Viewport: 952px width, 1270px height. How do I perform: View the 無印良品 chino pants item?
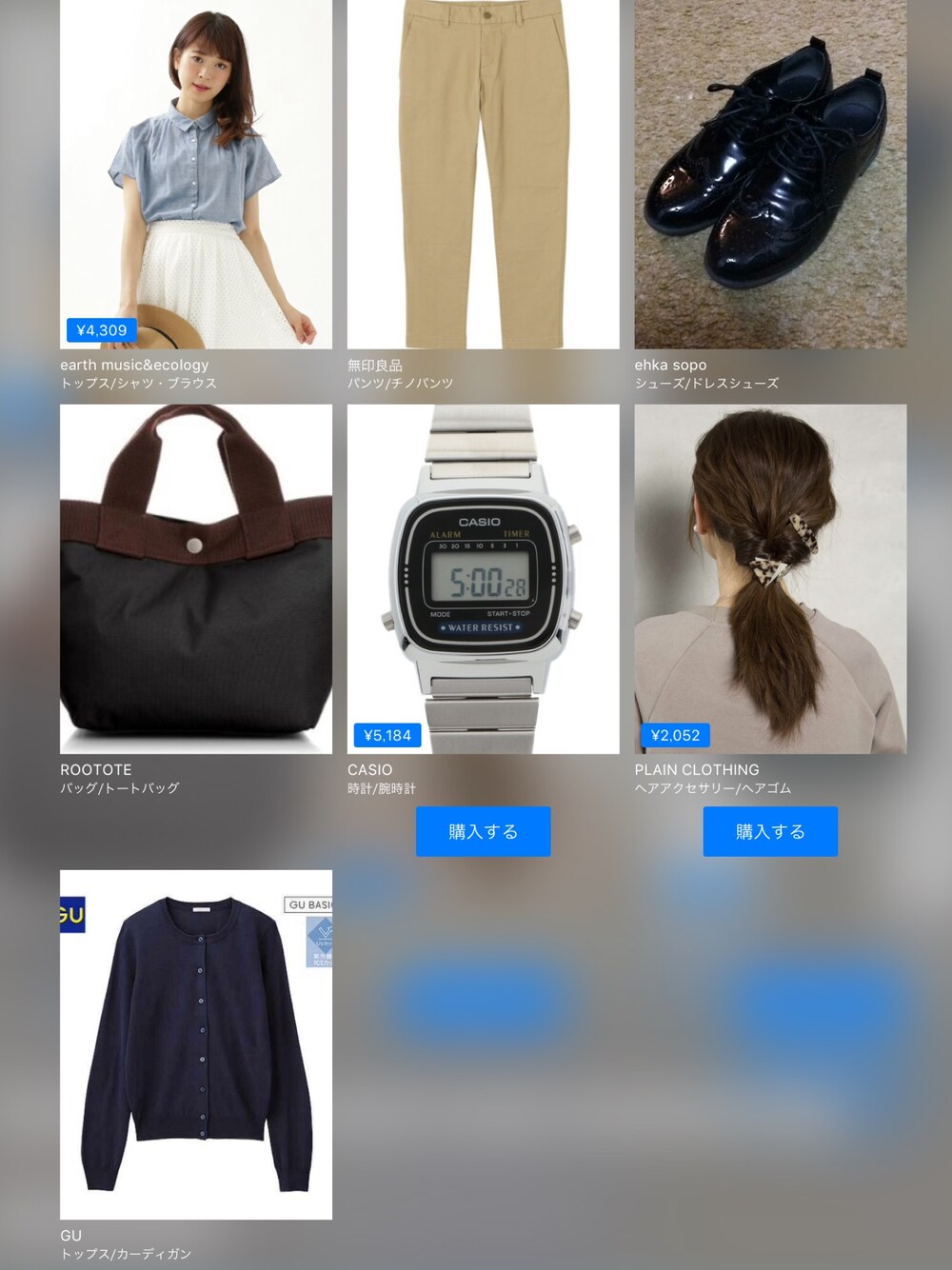click(483, 174)
